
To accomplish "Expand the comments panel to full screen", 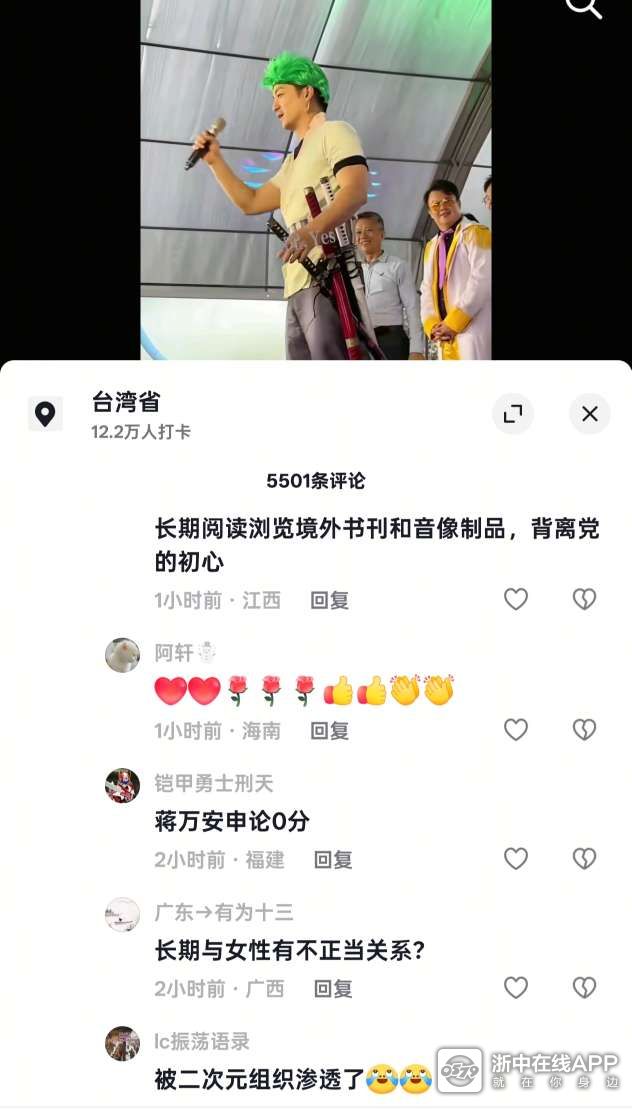I will coord(513,414).
